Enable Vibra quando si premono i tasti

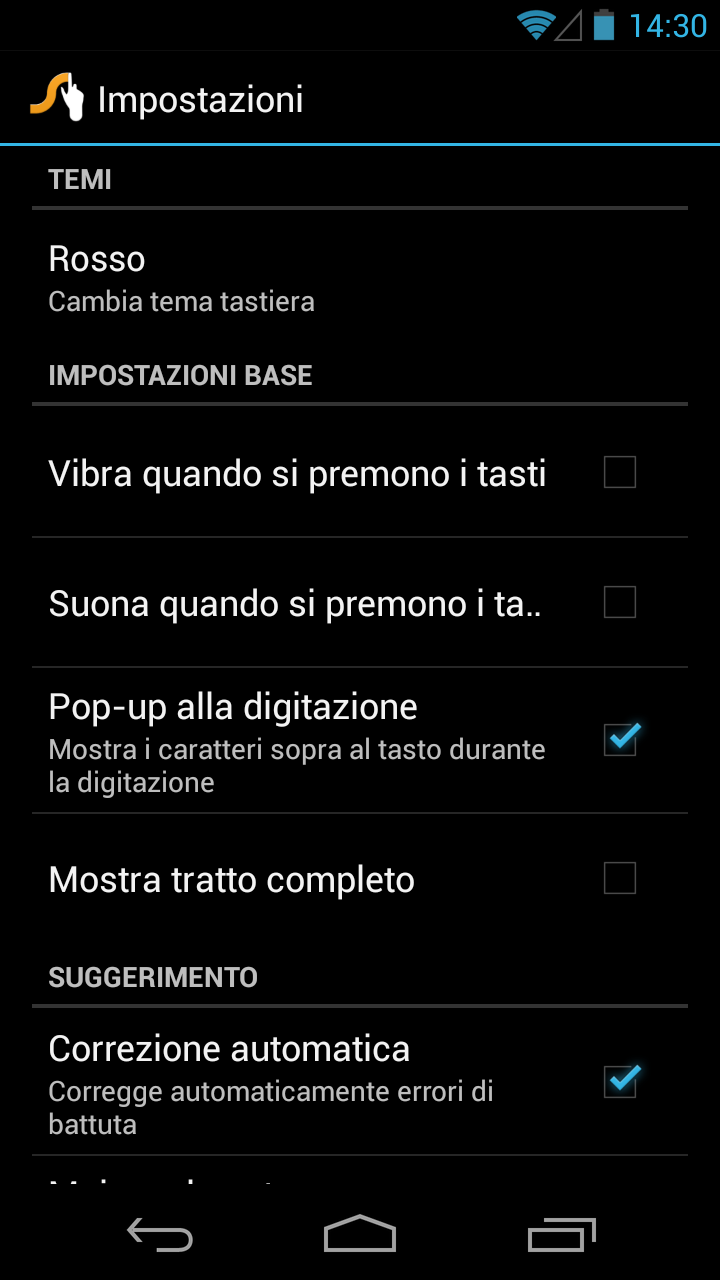coord(619,471)
